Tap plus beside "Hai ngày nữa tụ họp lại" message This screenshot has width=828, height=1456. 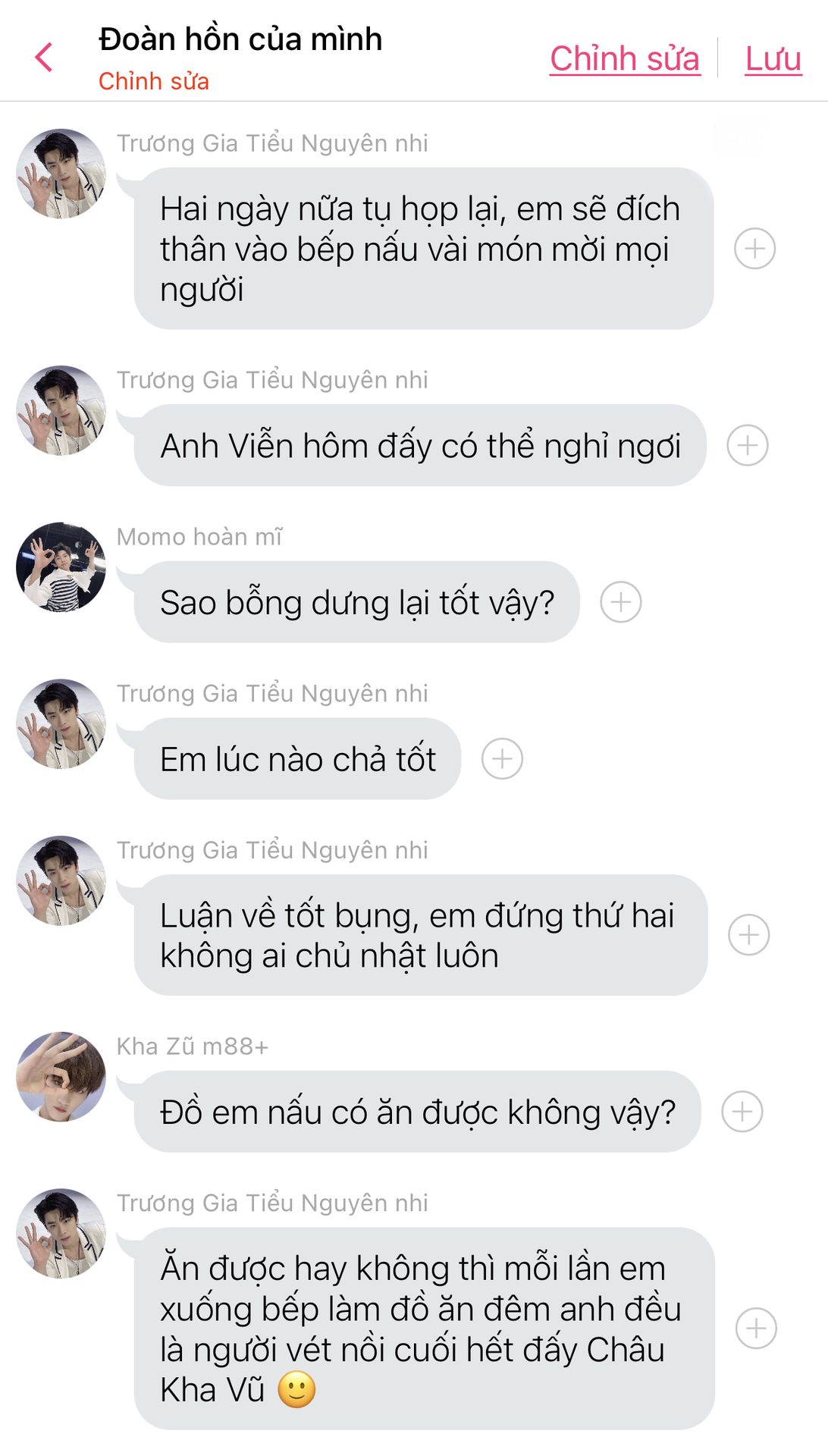754,248
